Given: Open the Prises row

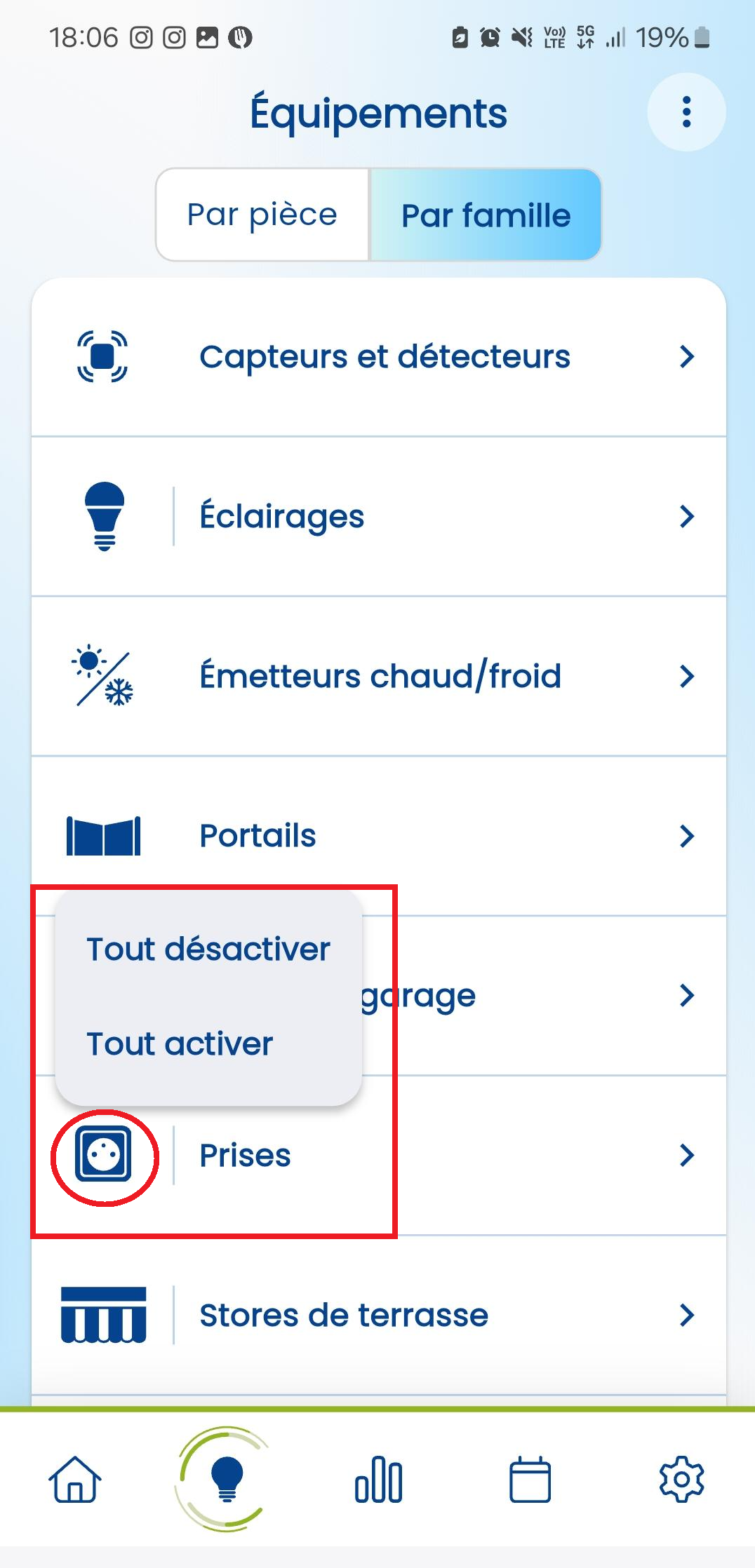Looking at the screenshot, I should pos(379,1156).
